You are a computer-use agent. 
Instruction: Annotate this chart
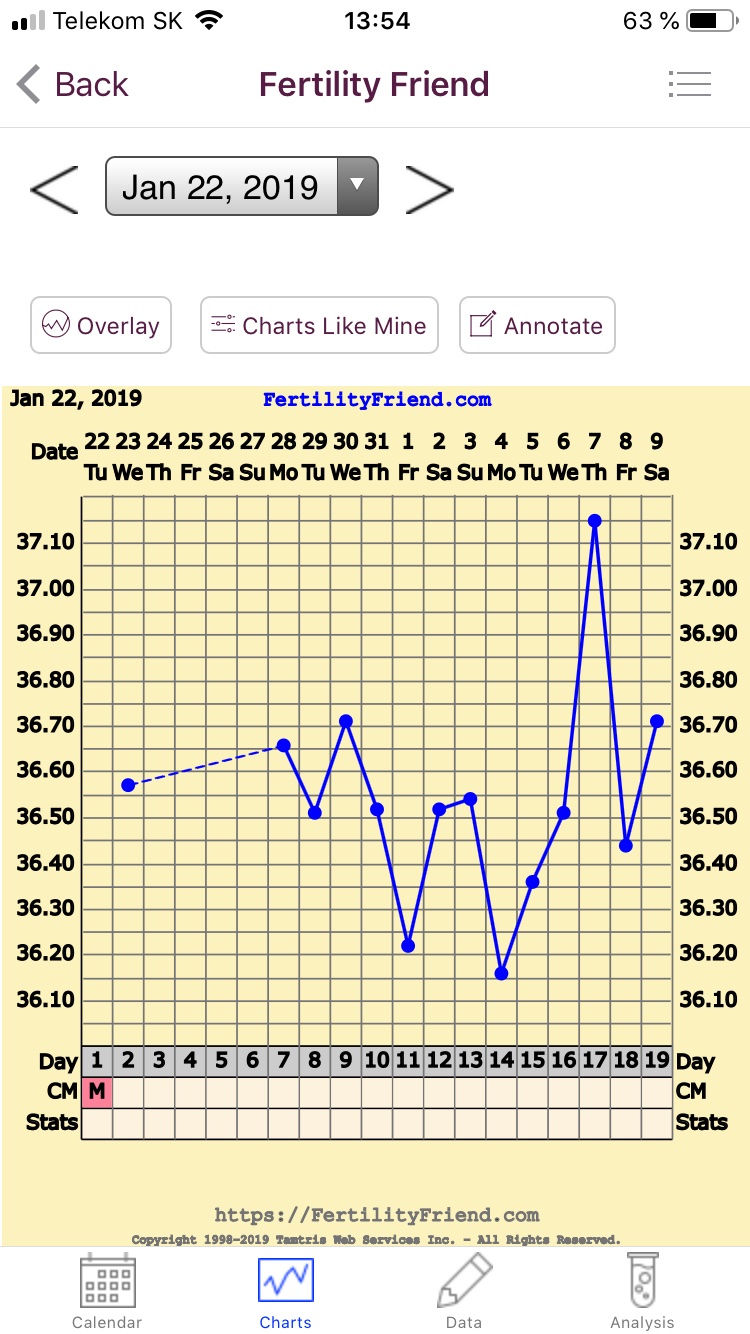[537, 325]
